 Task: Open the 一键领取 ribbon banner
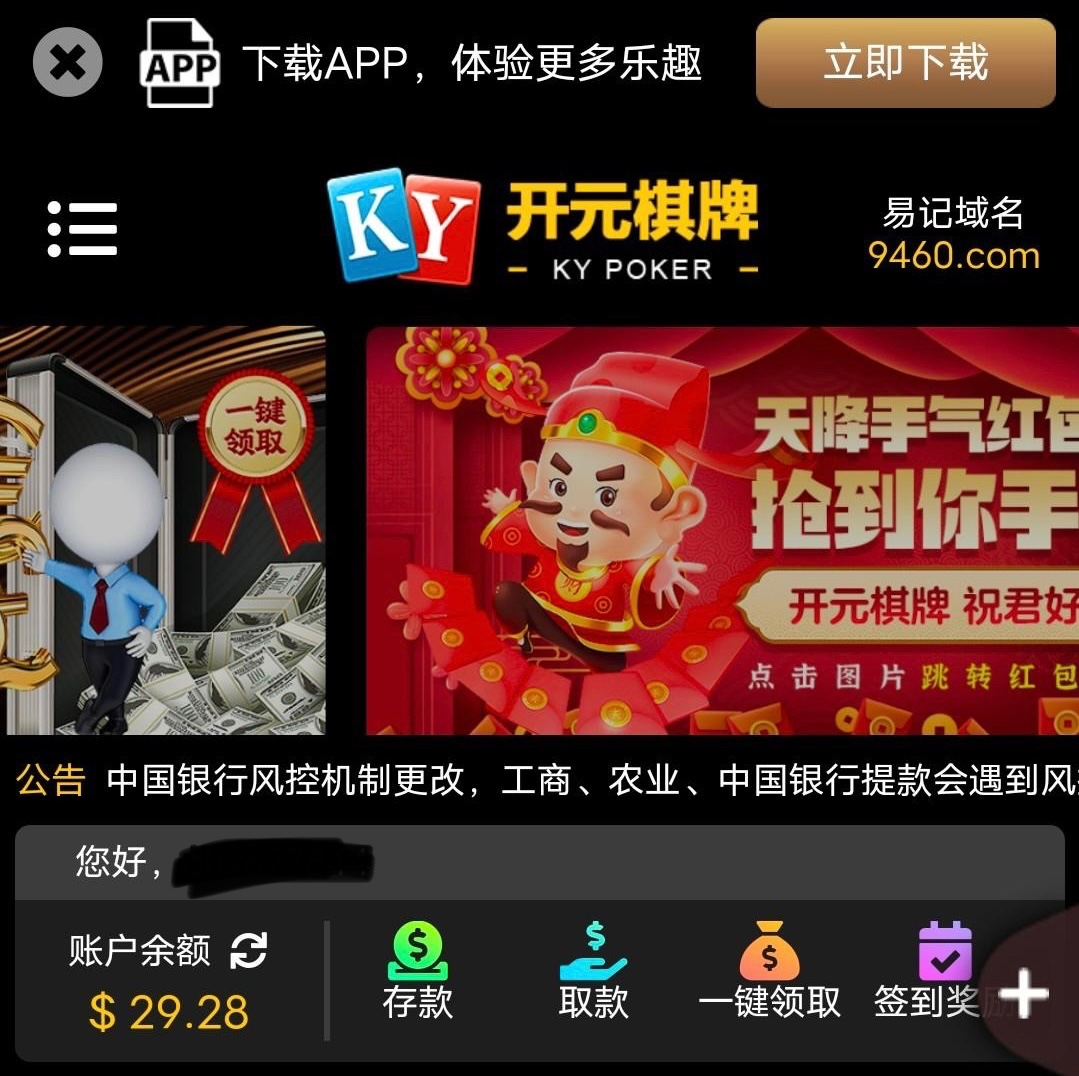[x=162, y=530]
